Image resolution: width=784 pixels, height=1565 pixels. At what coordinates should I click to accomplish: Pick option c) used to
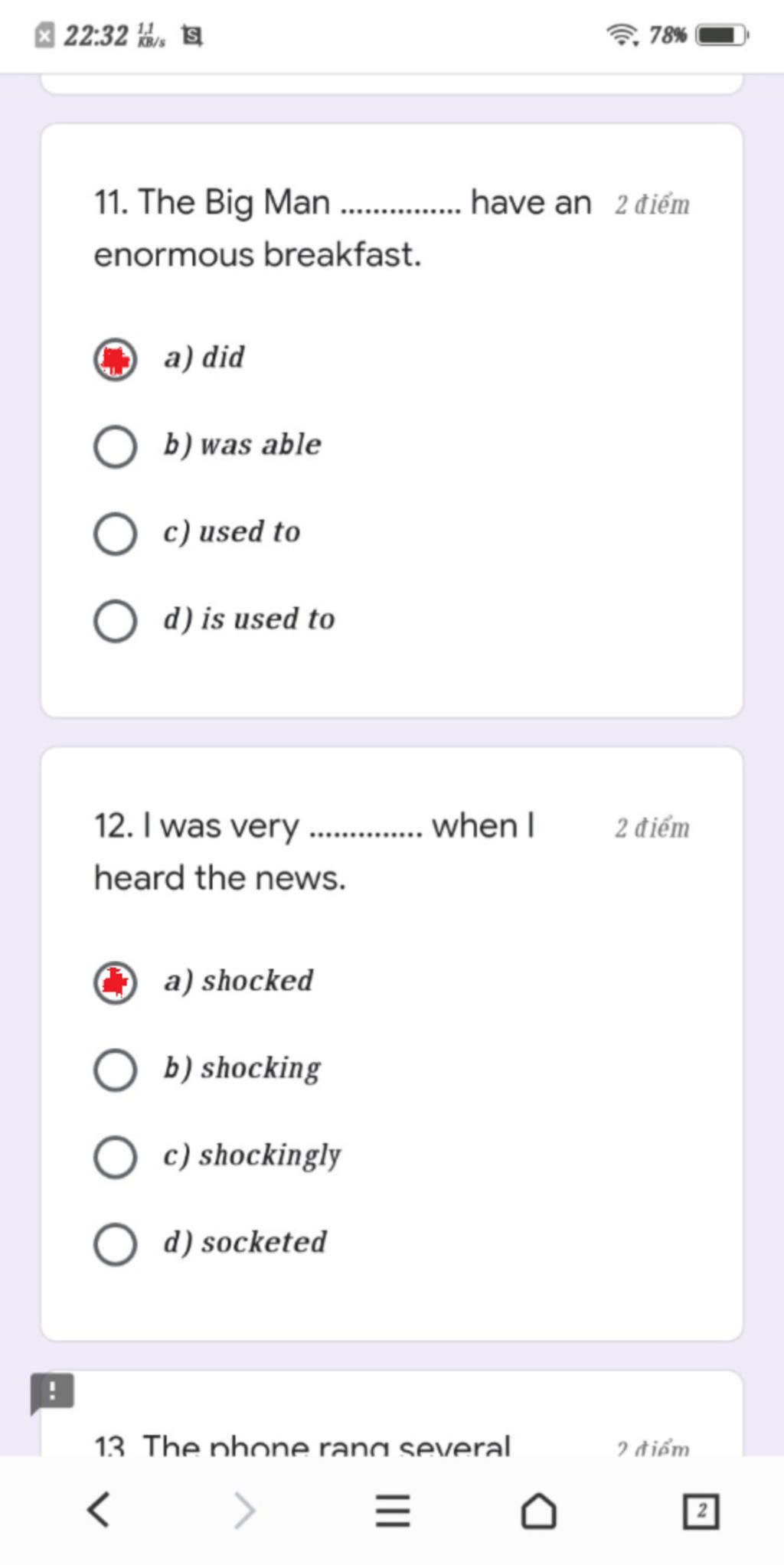click(x=116, y=534)
